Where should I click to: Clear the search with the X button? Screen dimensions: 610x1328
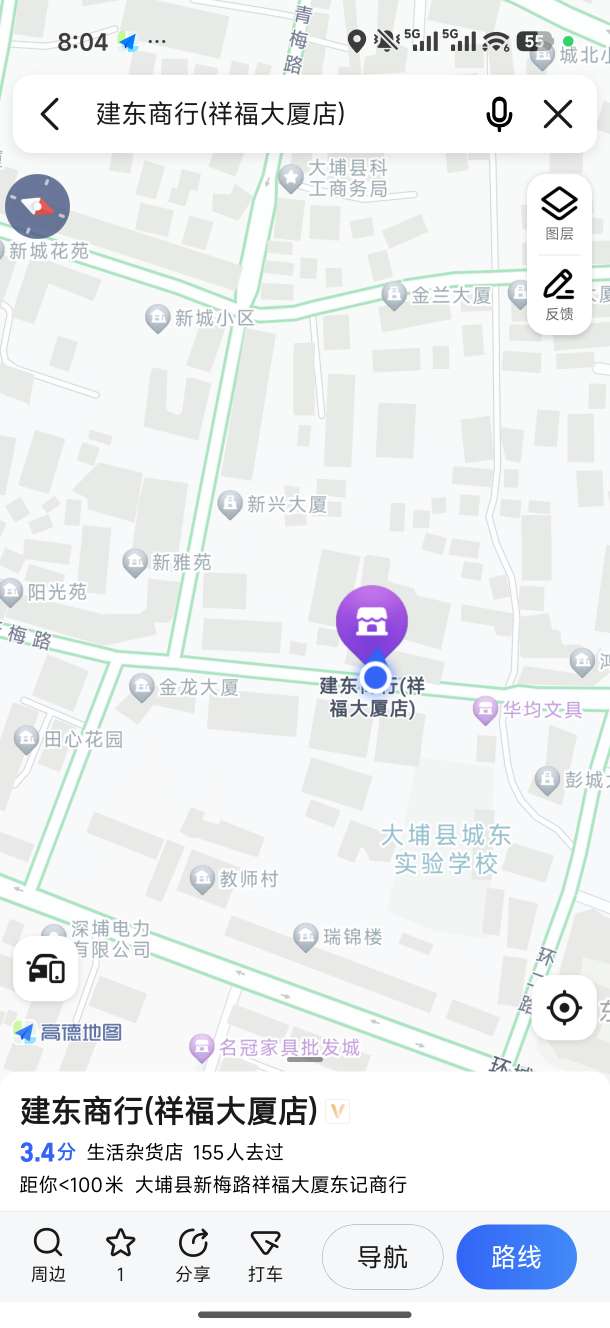click(558, 114)
